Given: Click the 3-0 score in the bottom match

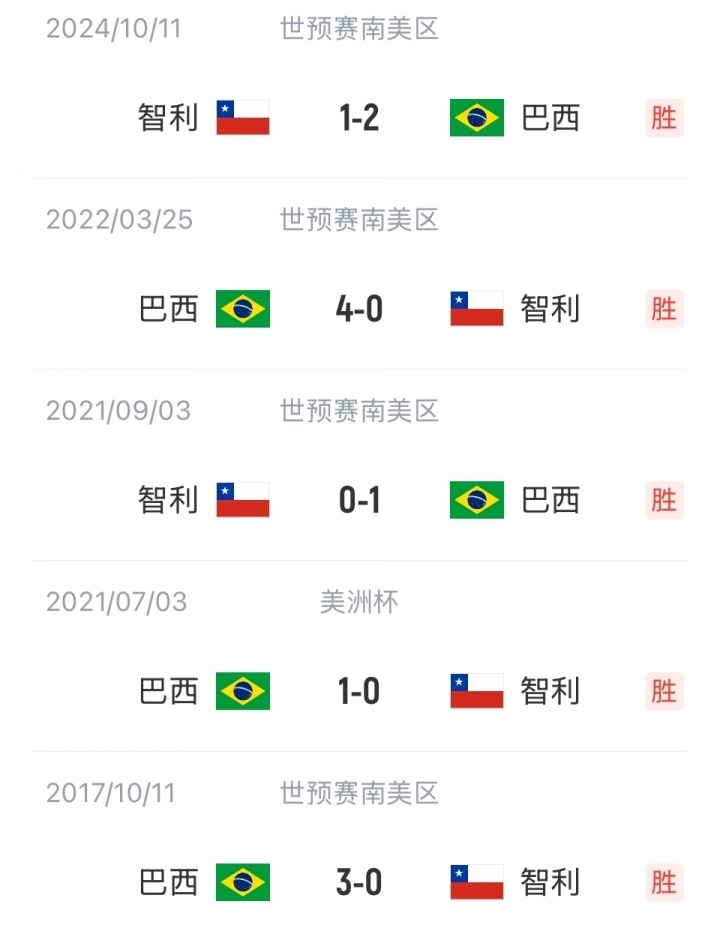Looking at the screenshot, I should pyautogui.click(x=362, y=881).
